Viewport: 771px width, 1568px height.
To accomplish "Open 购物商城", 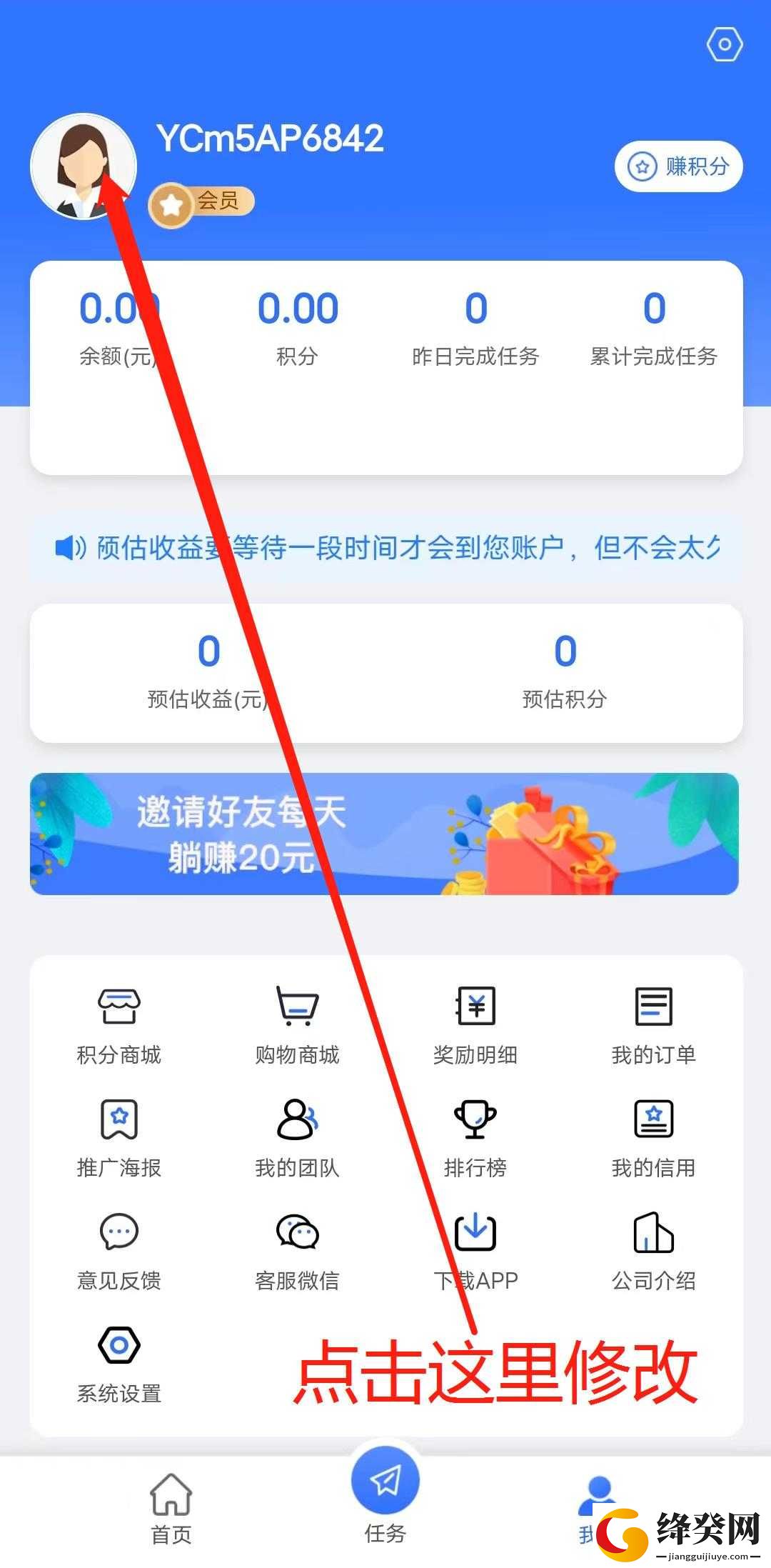I will [297, 1025].
